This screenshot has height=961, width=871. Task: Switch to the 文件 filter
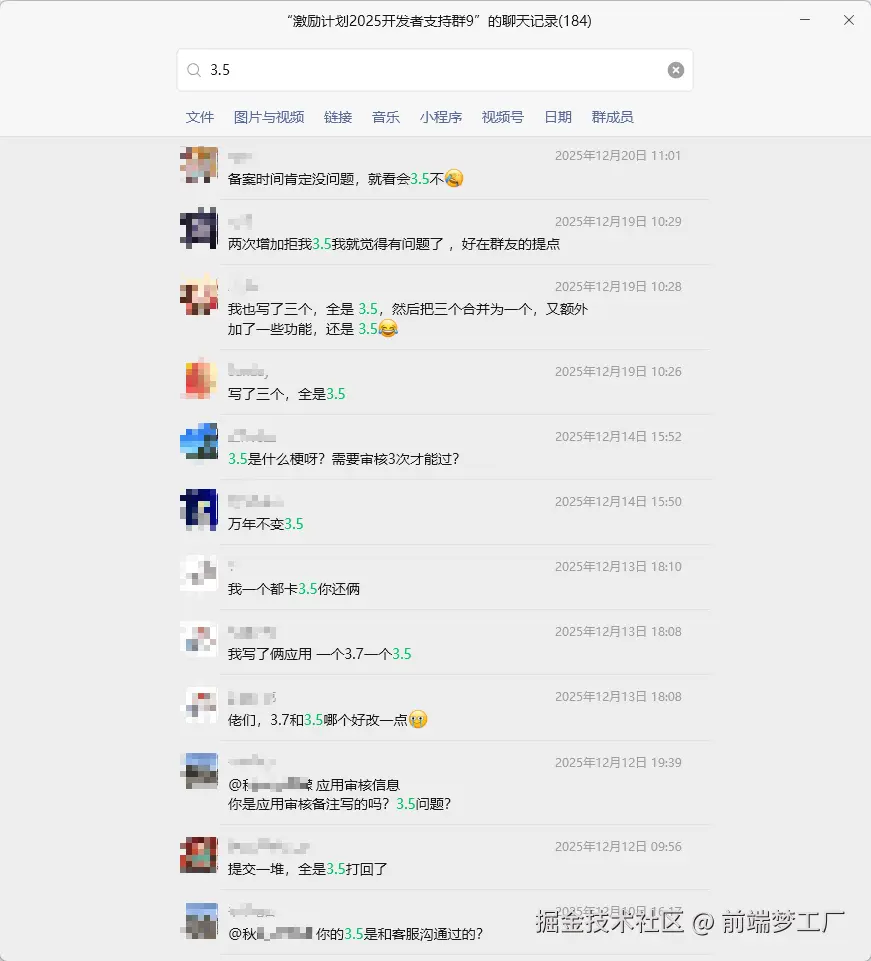pyautogui.click(x=200, y=117)
